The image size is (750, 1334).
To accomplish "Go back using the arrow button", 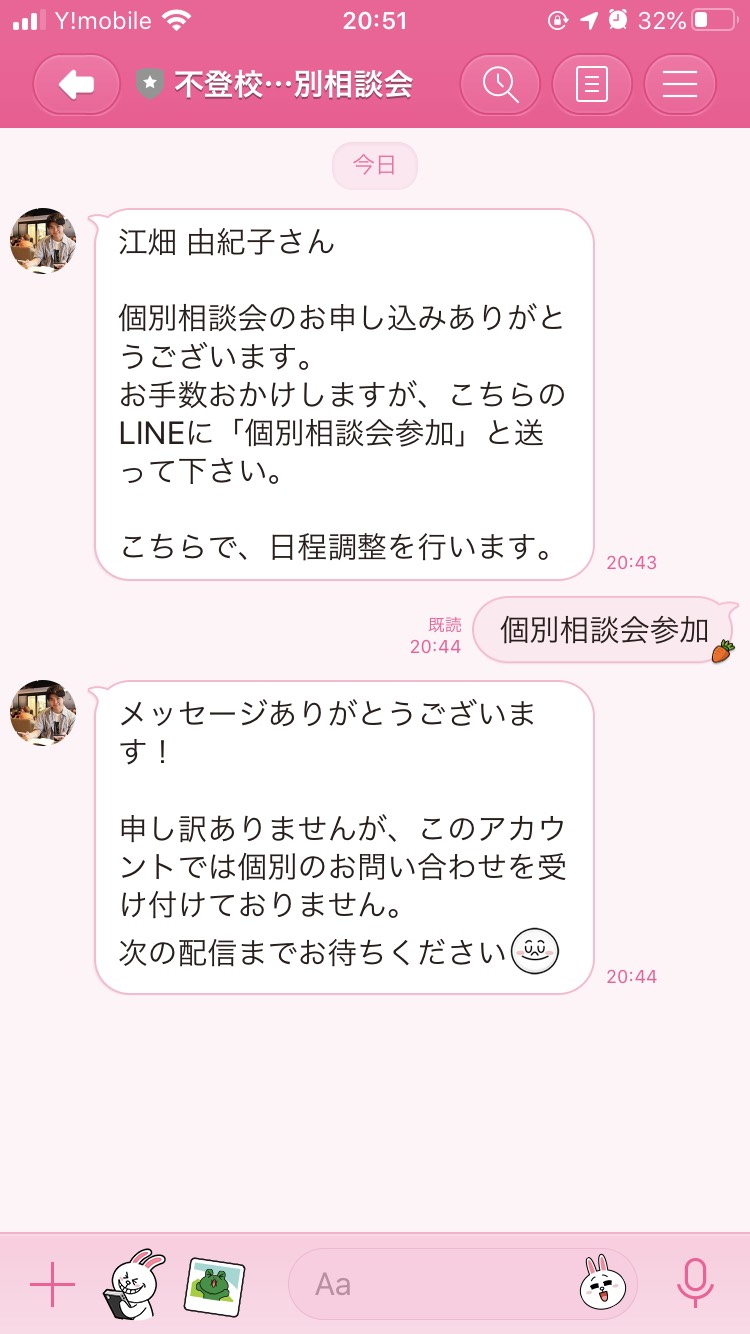I will (77, 85).
